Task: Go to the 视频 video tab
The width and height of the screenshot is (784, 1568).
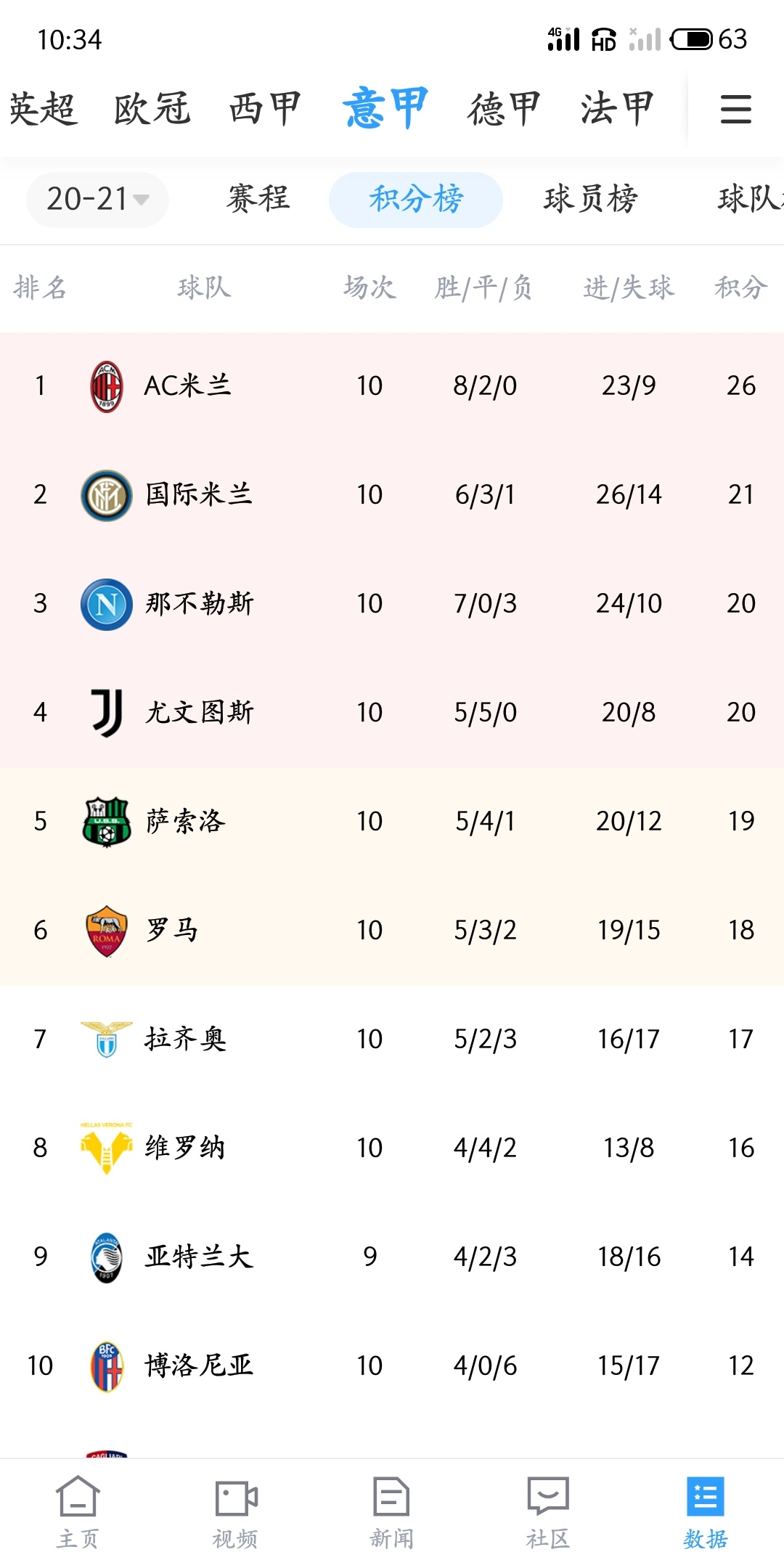Action: click(235, 1513)
